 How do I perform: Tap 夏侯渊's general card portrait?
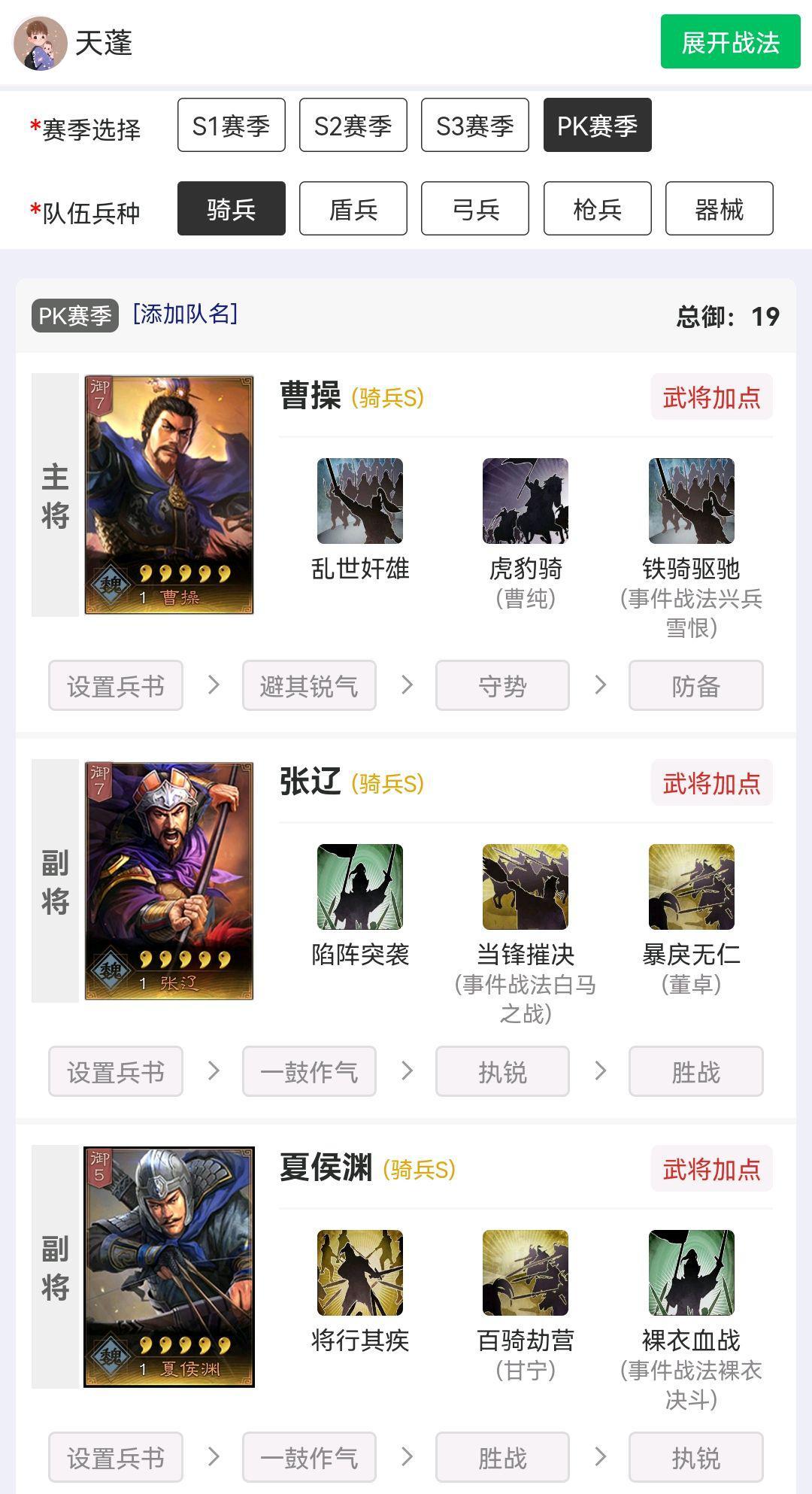[x=169, y=1267]
